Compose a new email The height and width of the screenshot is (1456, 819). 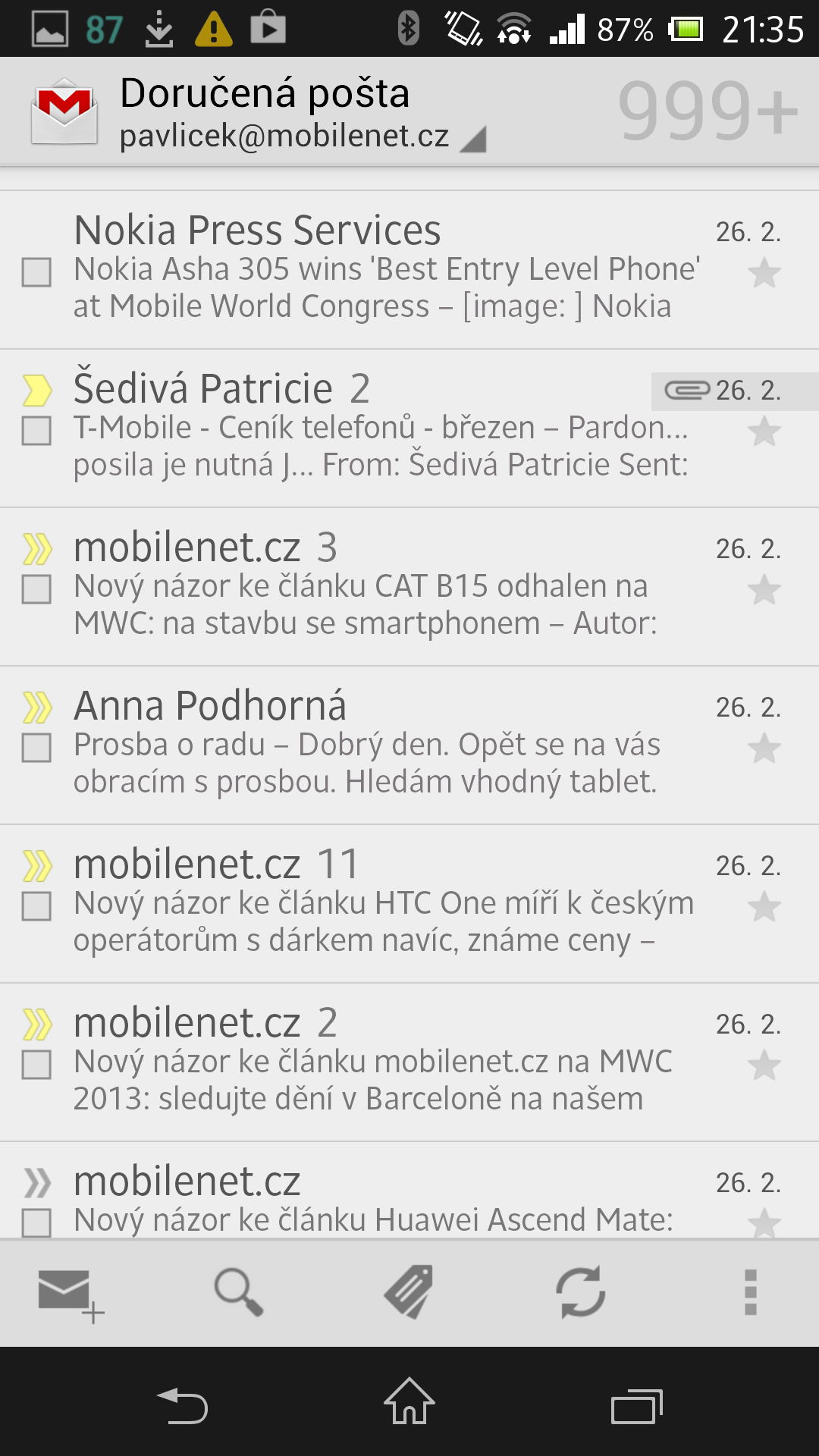(x=70, y=1294)
